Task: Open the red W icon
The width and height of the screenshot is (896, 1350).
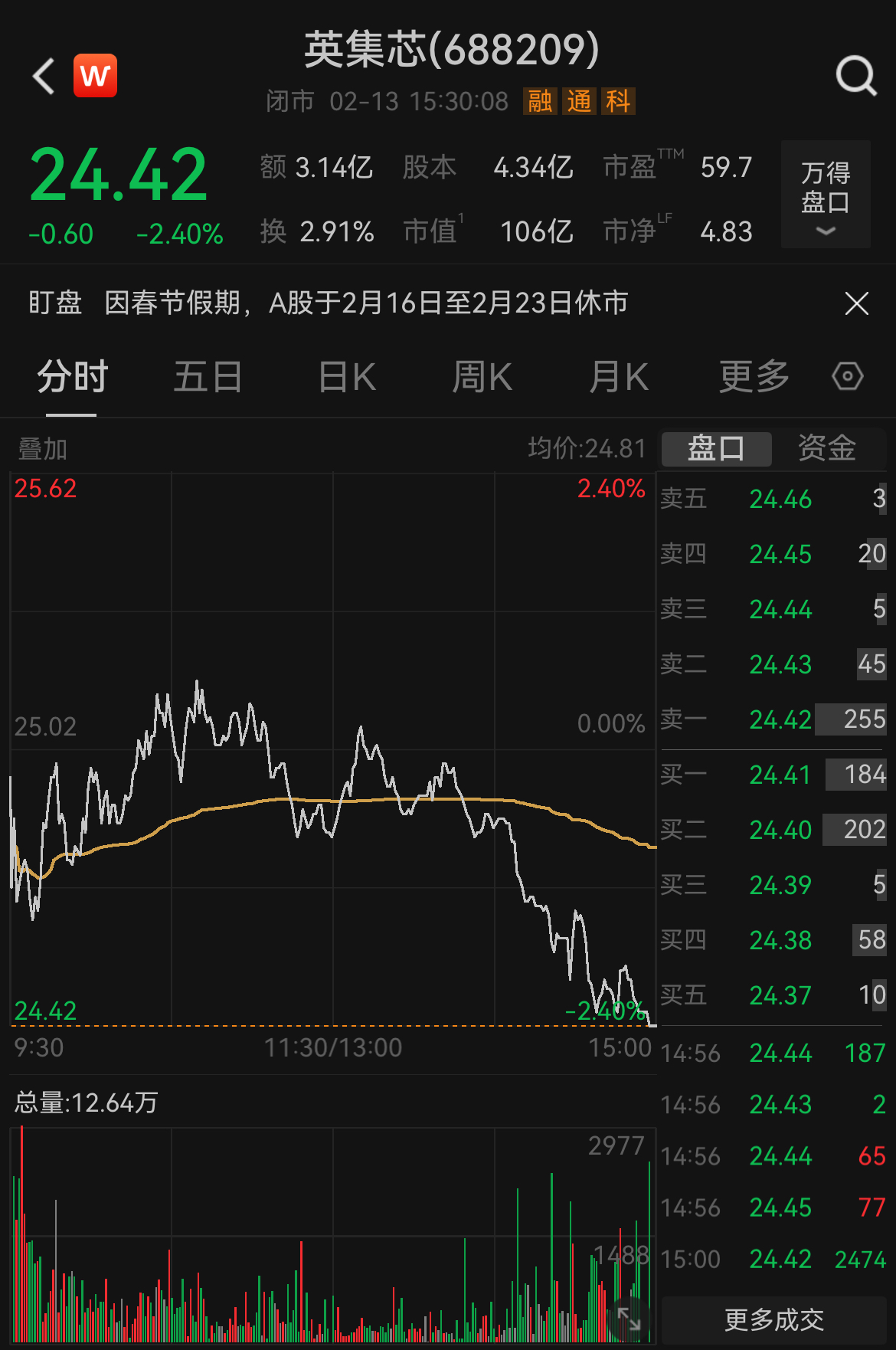Action: click(x=96, y=76)
